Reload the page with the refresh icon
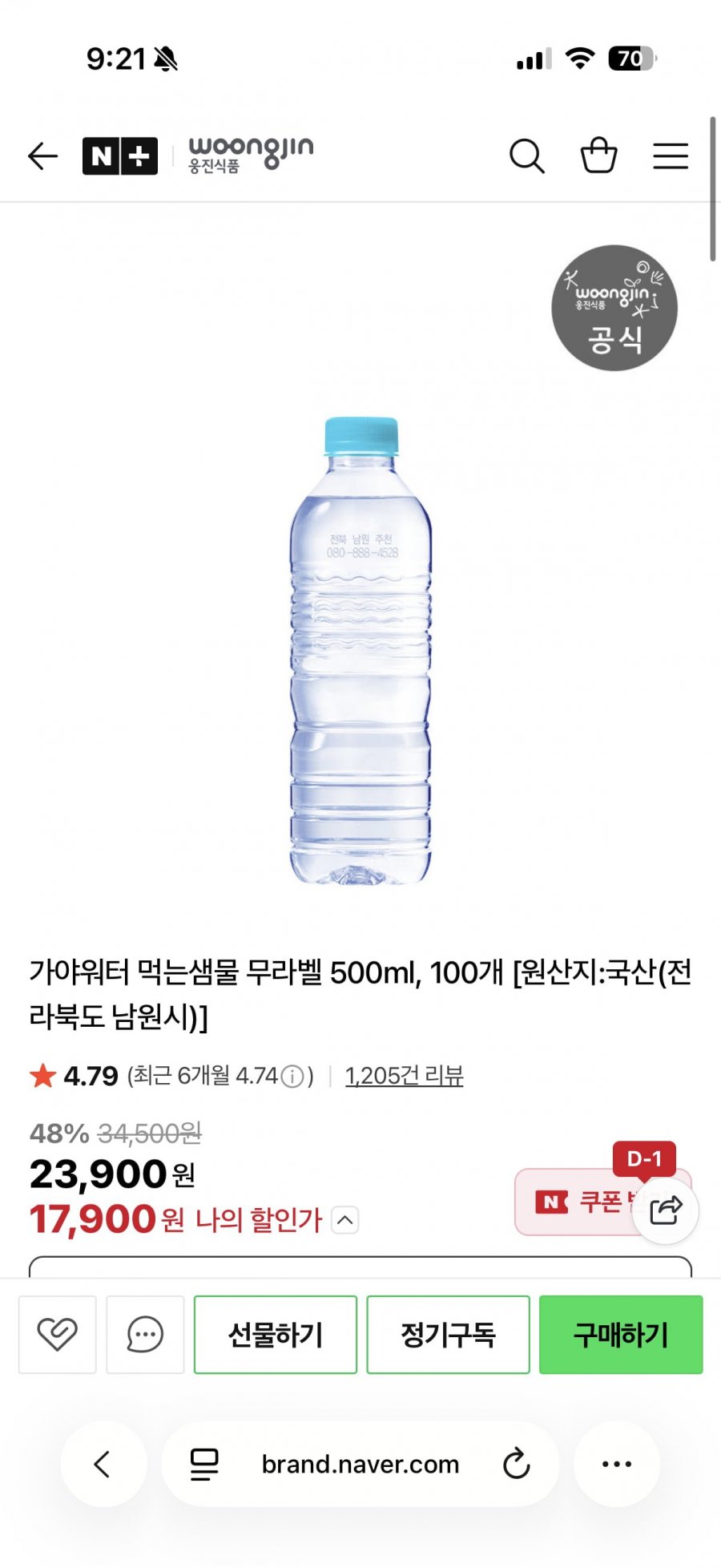Image resolution: width=721 pixels, height=1568 pixels. click(518, 1463)
